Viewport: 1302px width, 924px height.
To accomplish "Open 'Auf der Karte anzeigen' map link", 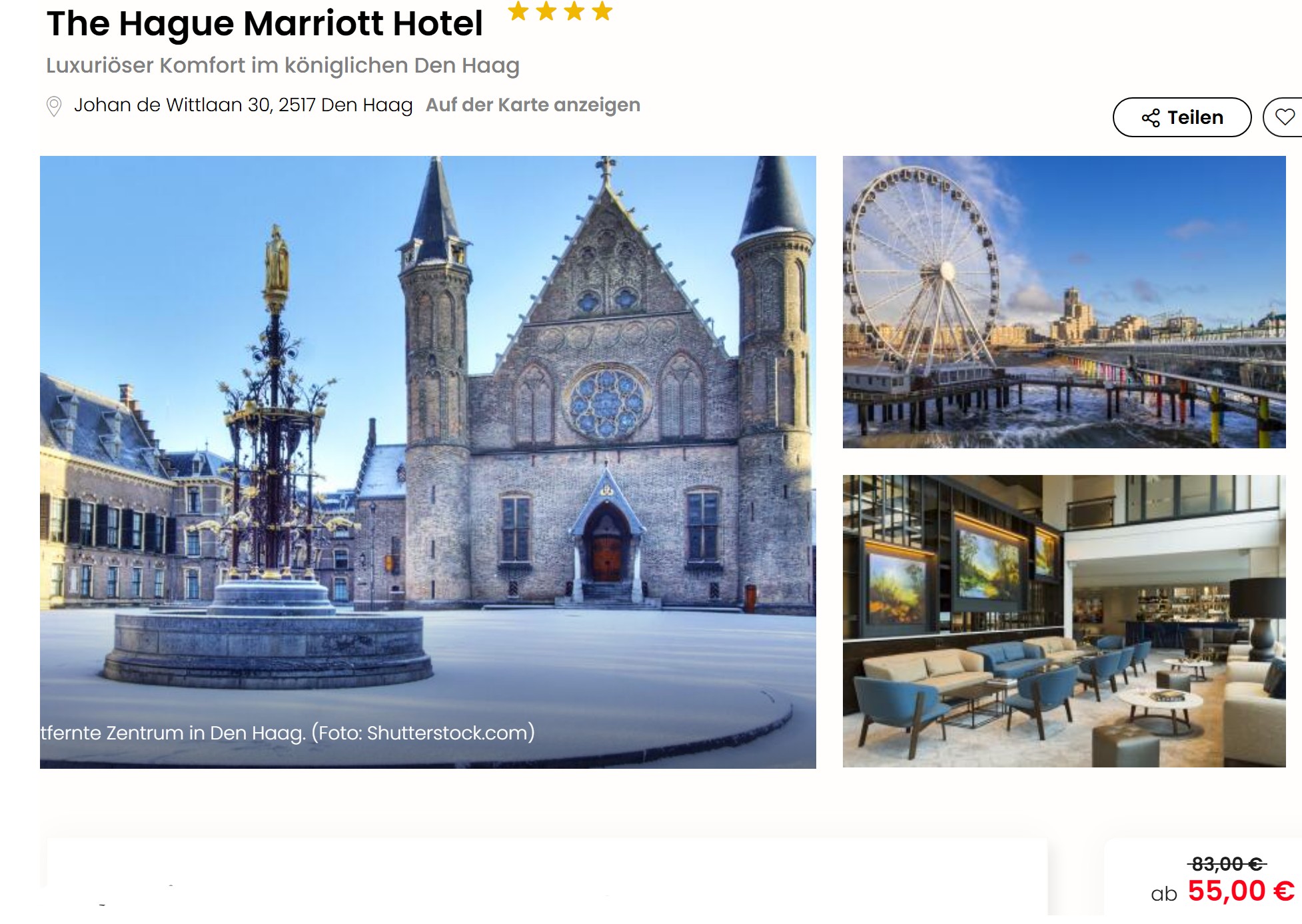I will [x=532, y=105].
